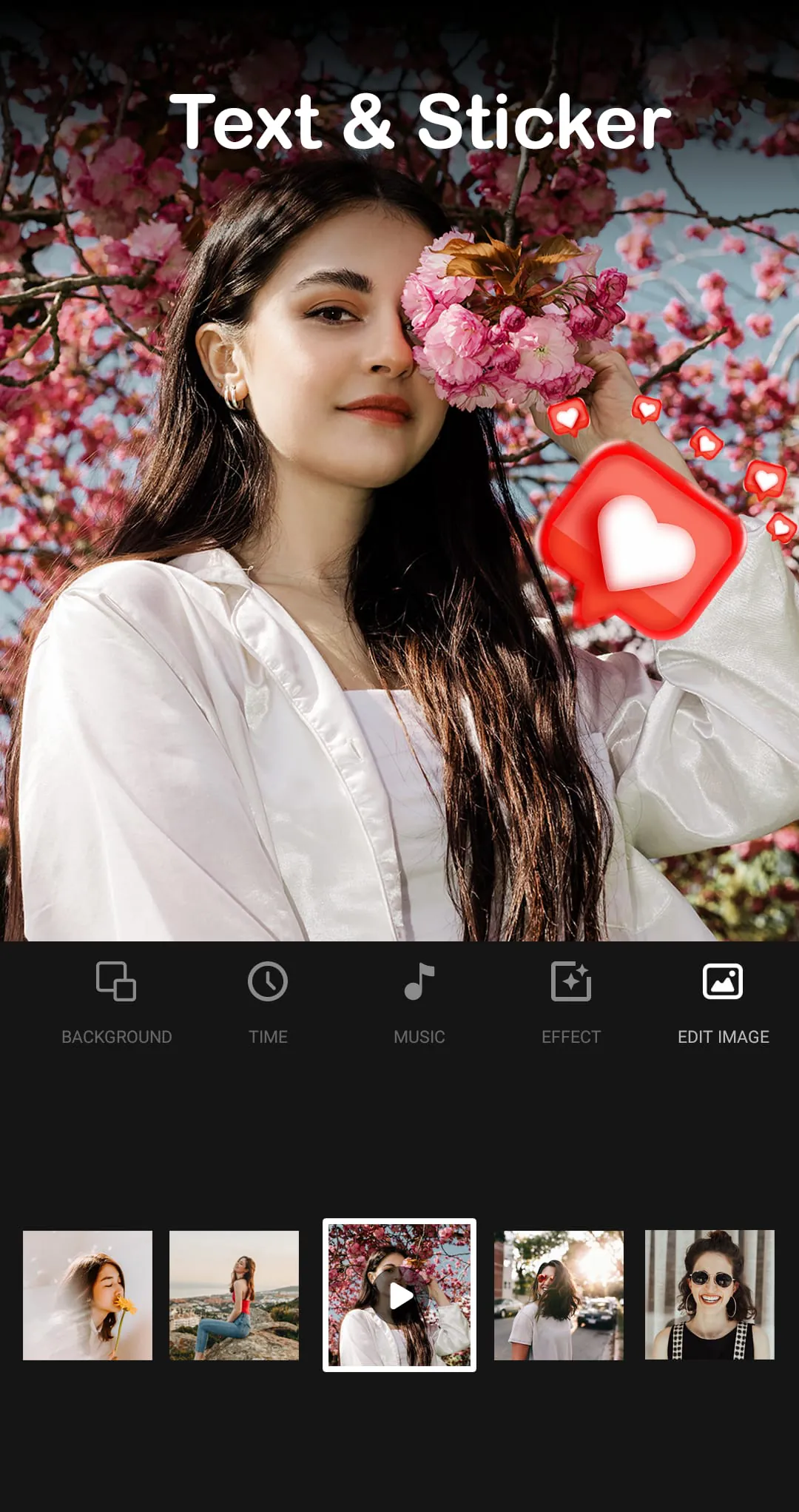Switch to the MUSIC tab

tap(419, 1036)
